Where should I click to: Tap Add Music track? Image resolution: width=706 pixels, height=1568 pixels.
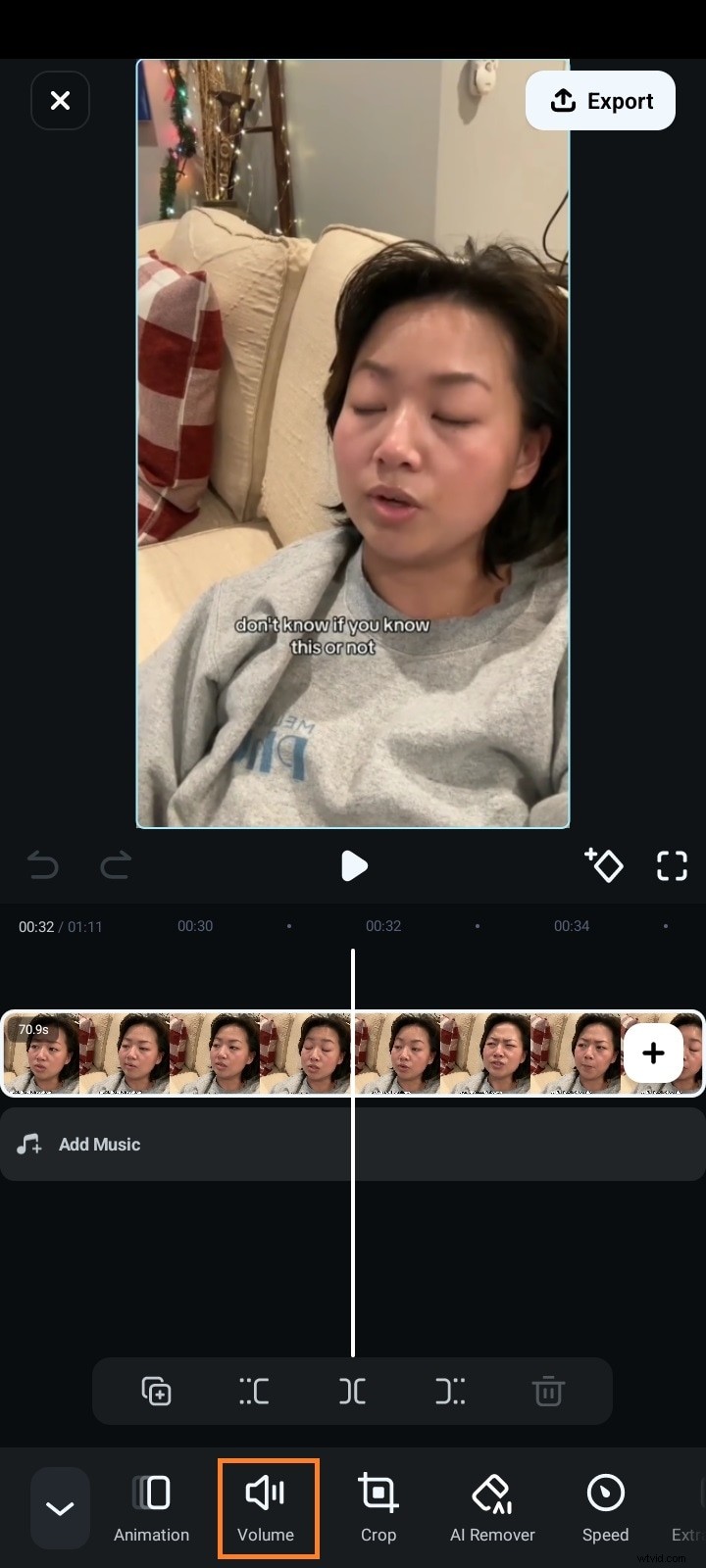click(x=98, y=1144)
